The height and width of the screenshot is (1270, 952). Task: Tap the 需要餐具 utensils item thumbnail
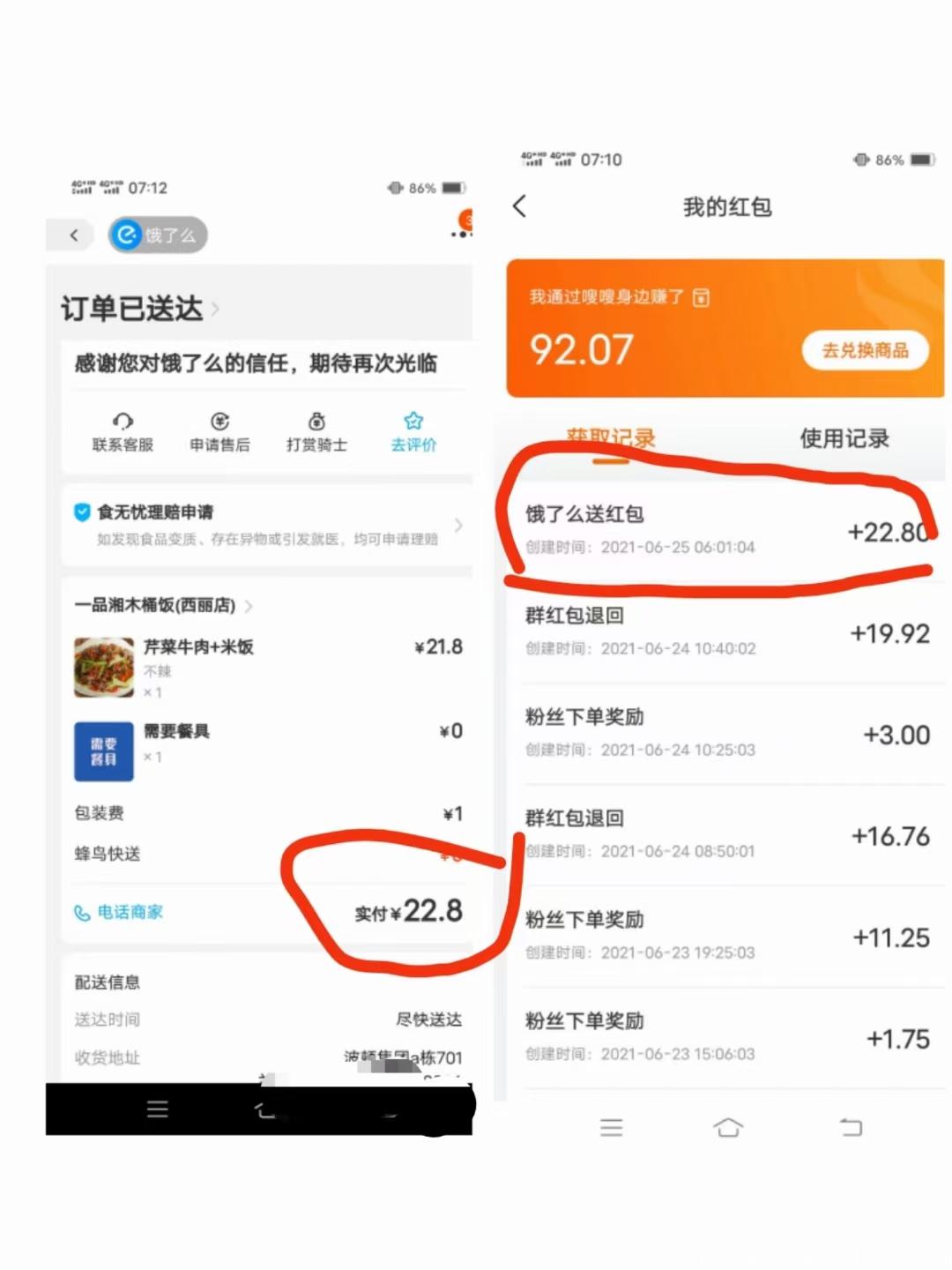[x=103, y=752]
